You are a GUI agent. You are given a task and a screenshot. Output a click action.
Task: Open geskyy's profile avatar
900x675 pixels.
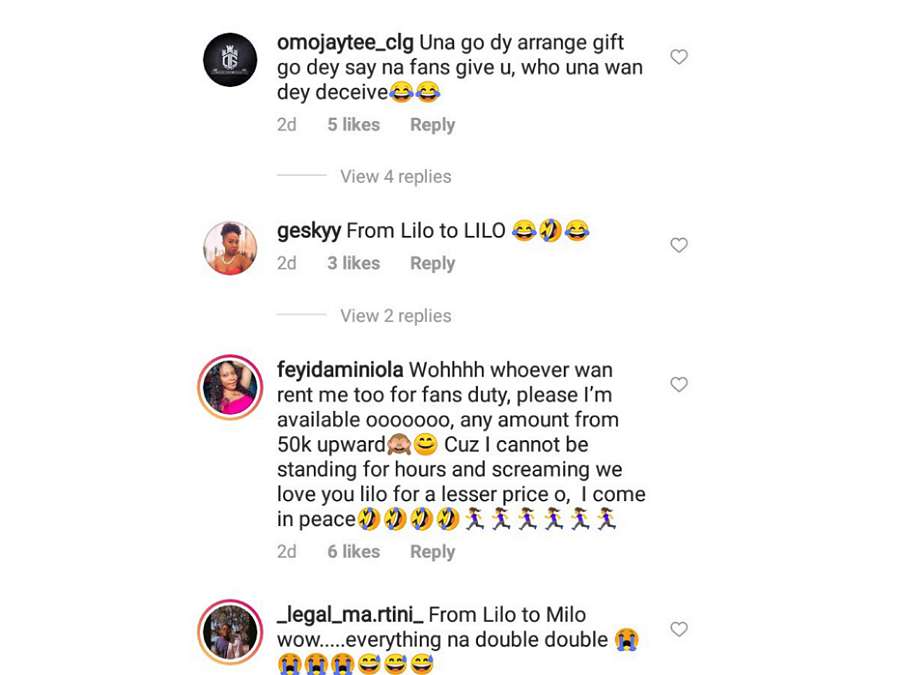(230, 247)
